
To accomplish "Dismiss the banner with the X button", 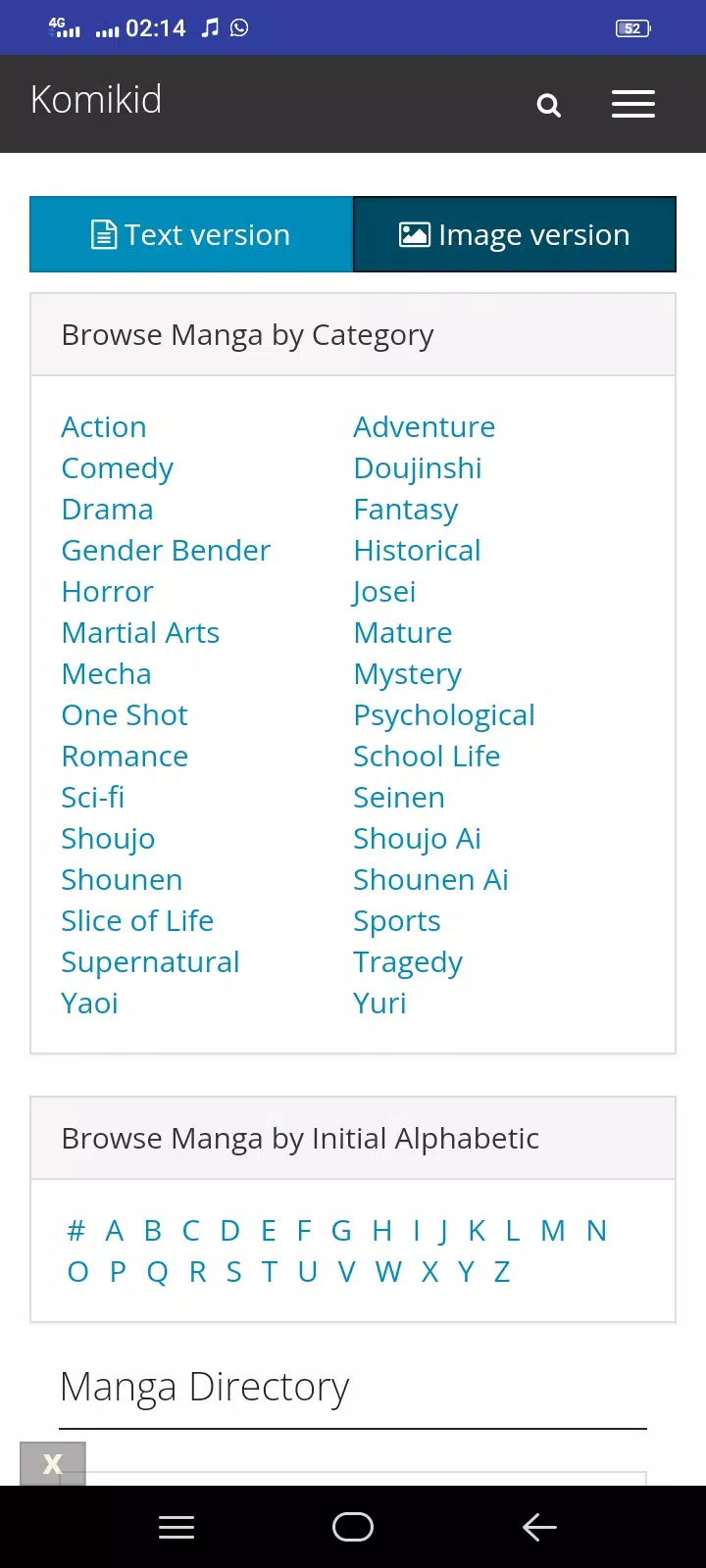I will [x=53, y=1463].
